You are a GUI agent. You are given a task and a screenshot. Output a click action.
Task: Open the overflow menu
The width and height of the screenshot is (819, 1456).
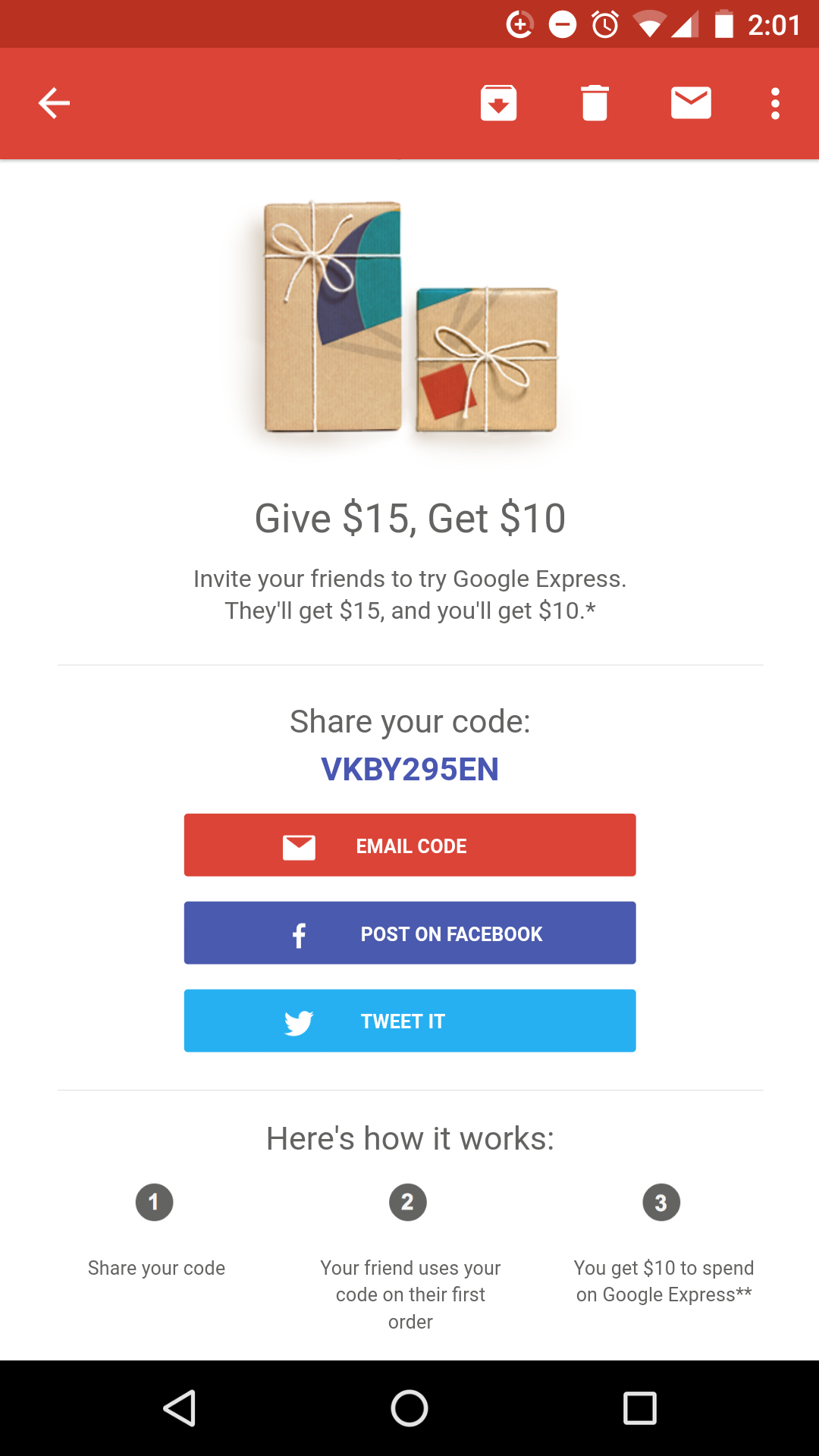[774, 103]
